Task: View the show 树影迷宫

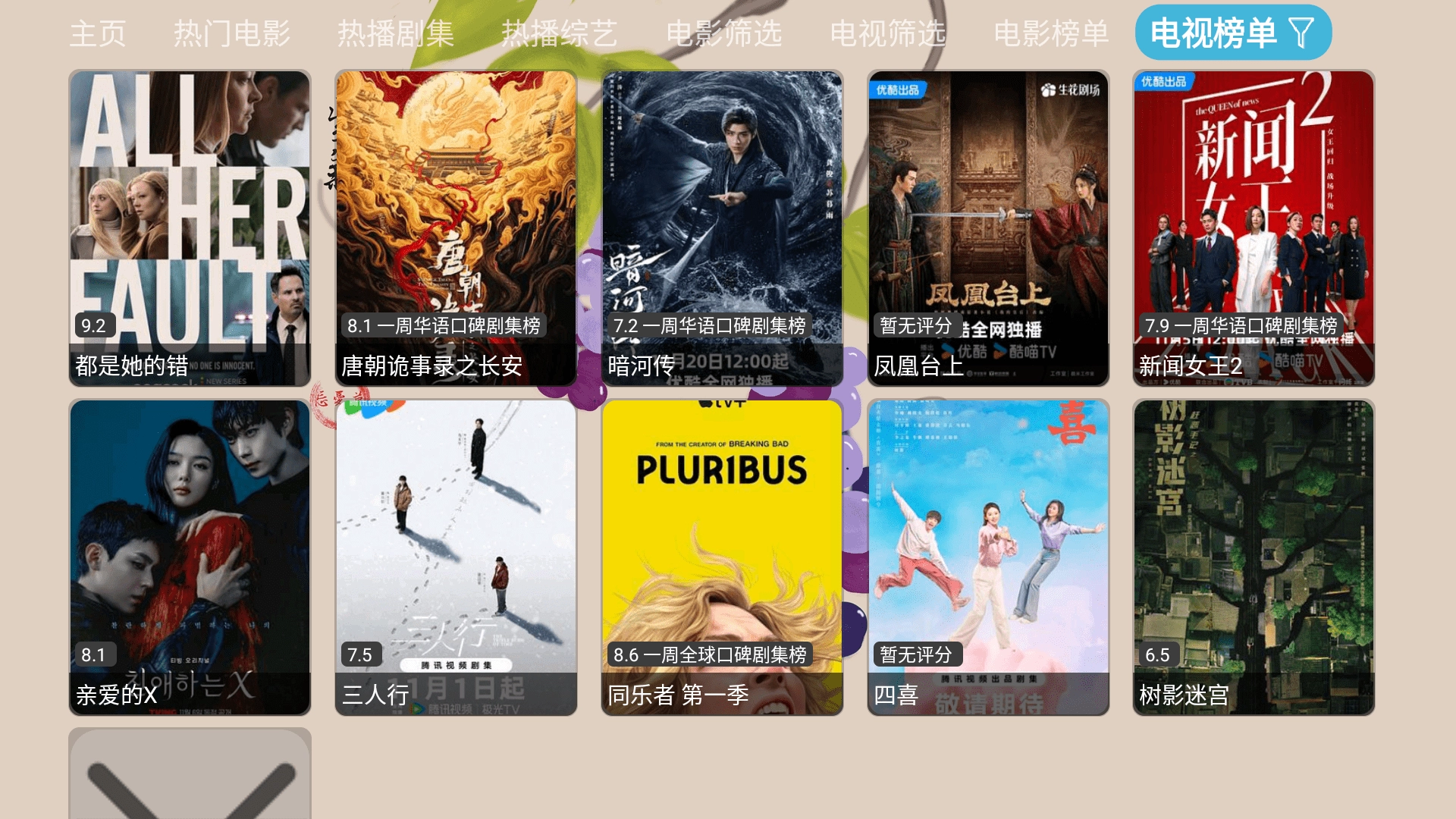Action: (1254, 557)
